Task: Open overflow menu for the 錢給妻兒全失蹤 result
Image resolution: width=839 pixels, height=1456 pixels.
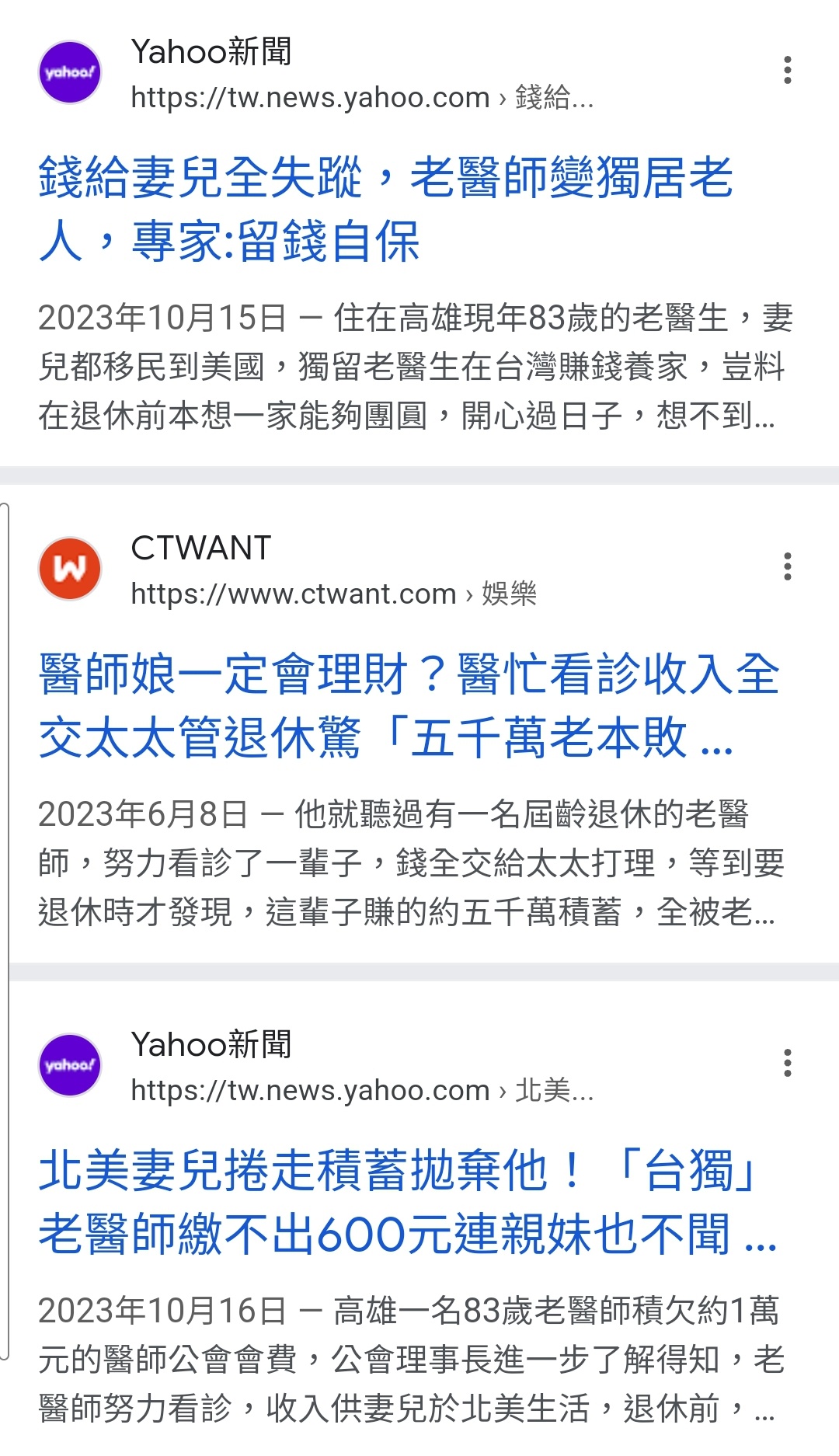Action: [x=788, y=70]
